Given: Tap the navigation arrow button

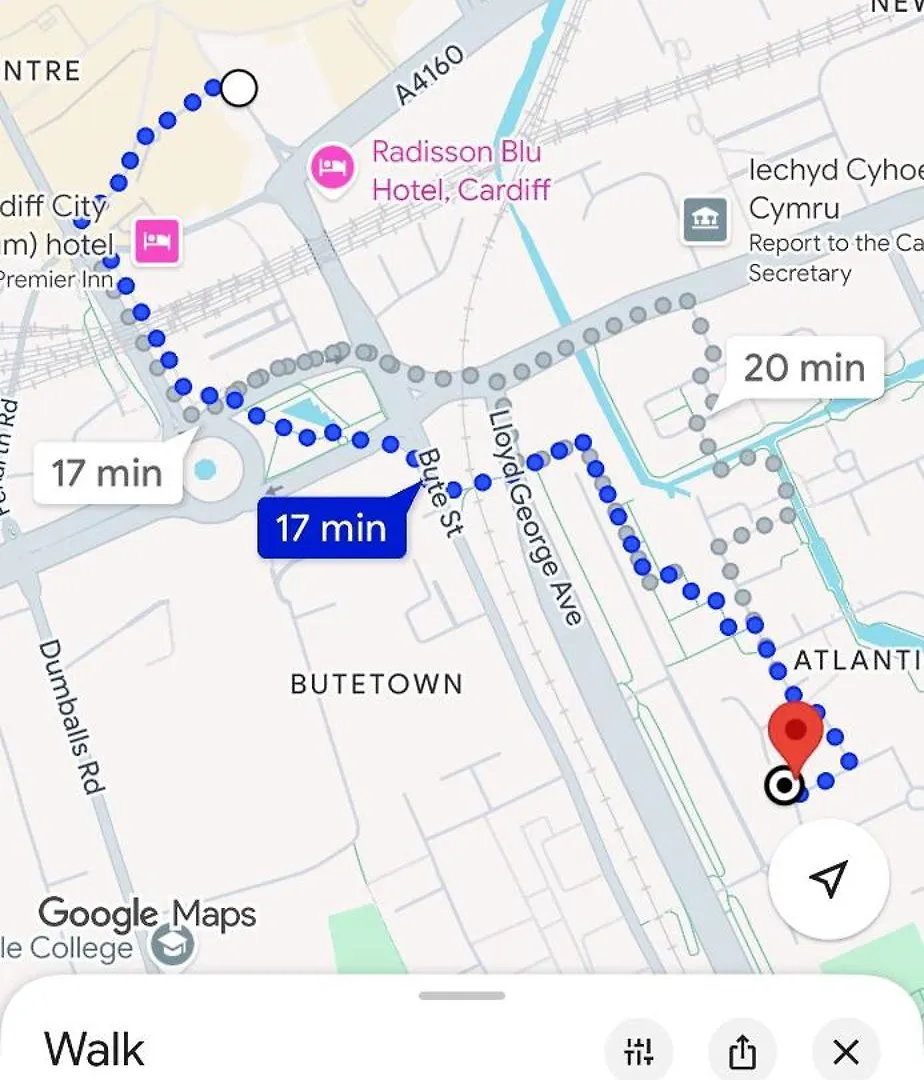Looking at the screenshot, I should tap(828, 878).
